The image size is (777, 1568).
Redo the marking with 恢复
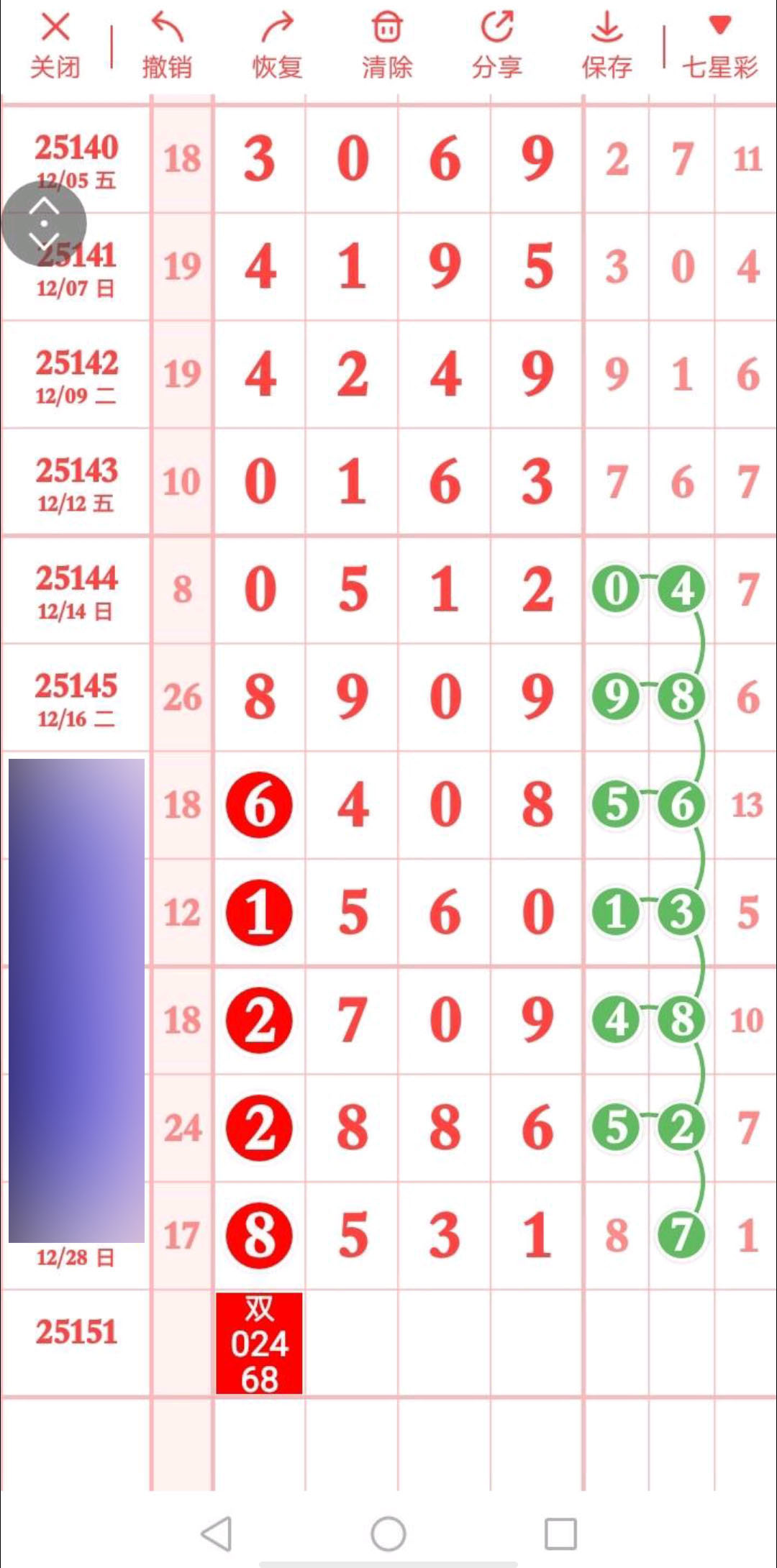(277, 45)
